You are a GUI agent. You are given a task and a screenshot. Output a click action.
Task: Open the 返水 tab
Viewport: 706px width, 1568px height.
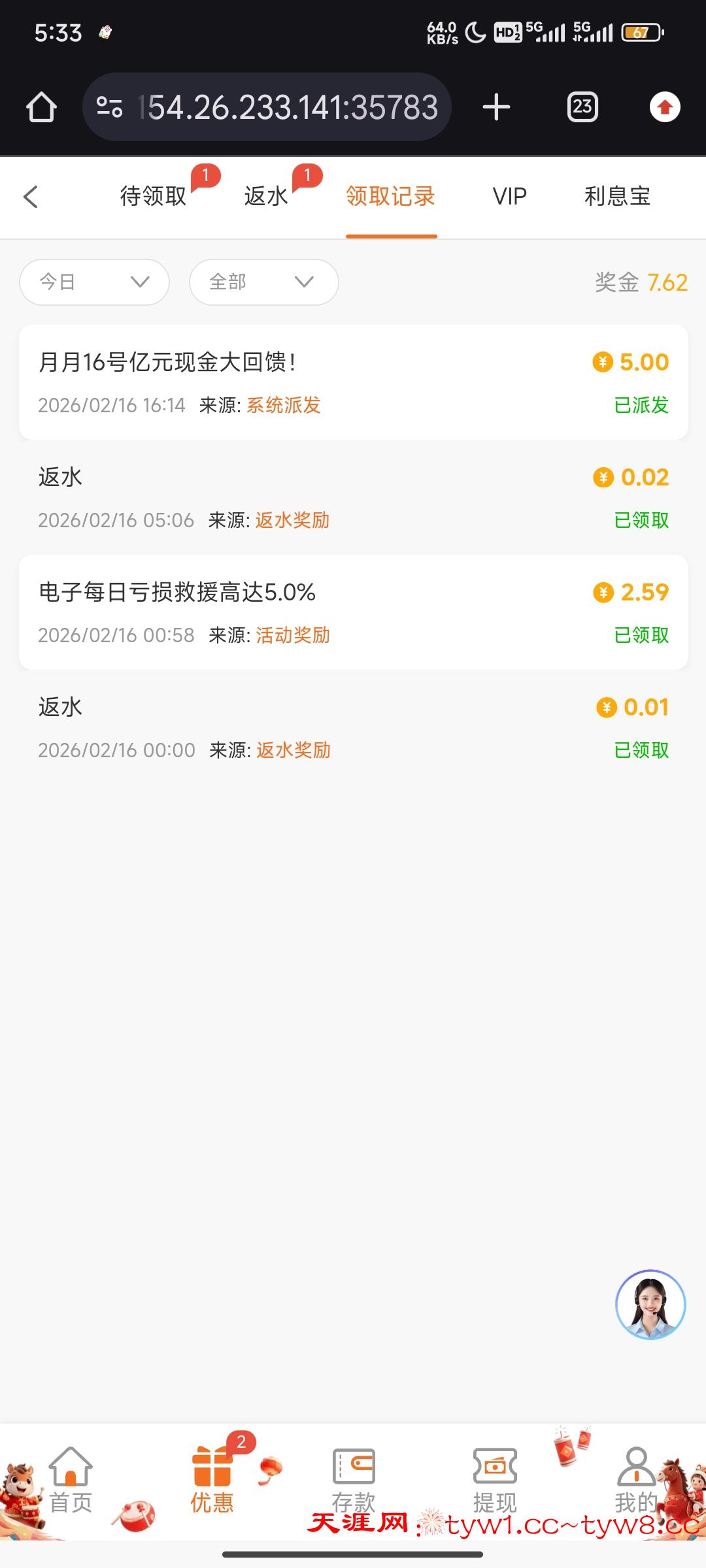point(266,196)
